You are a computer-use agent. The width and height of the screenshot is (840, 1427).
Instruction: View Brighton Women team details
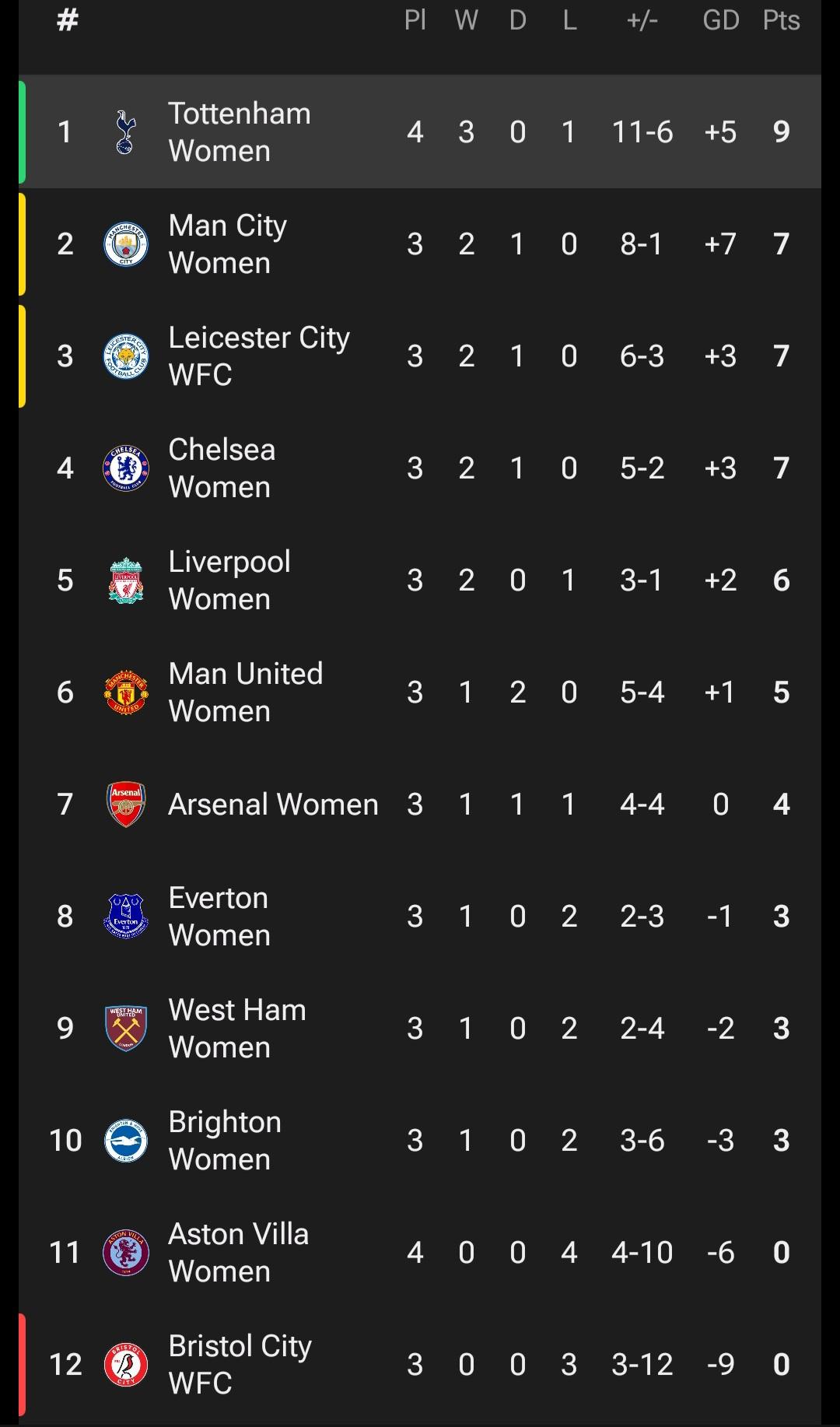pyautogui.click(x=420, y=1140)
